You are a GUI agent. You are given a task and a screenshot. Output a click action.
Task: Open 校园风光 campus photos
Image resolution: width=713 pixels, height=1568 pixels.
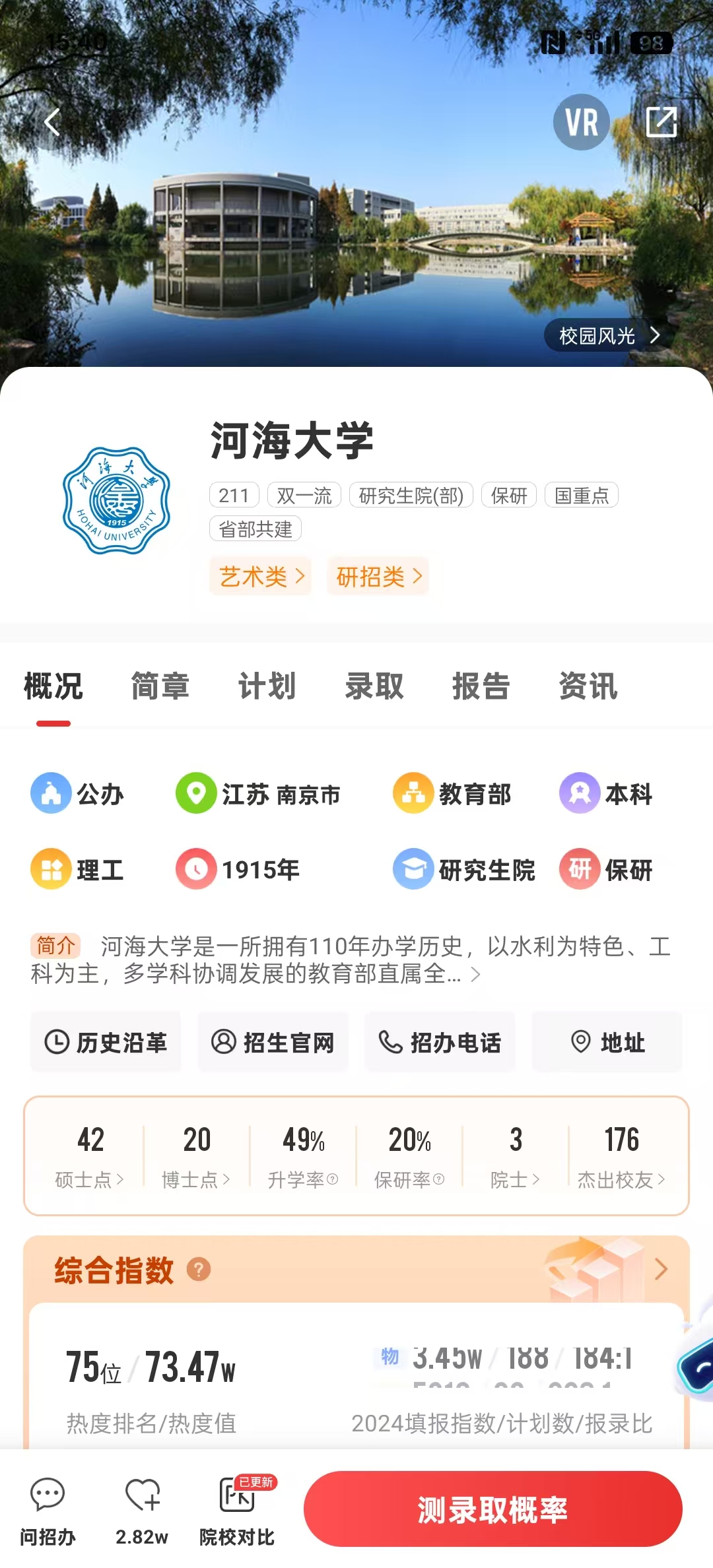click(x=608, y=335)
